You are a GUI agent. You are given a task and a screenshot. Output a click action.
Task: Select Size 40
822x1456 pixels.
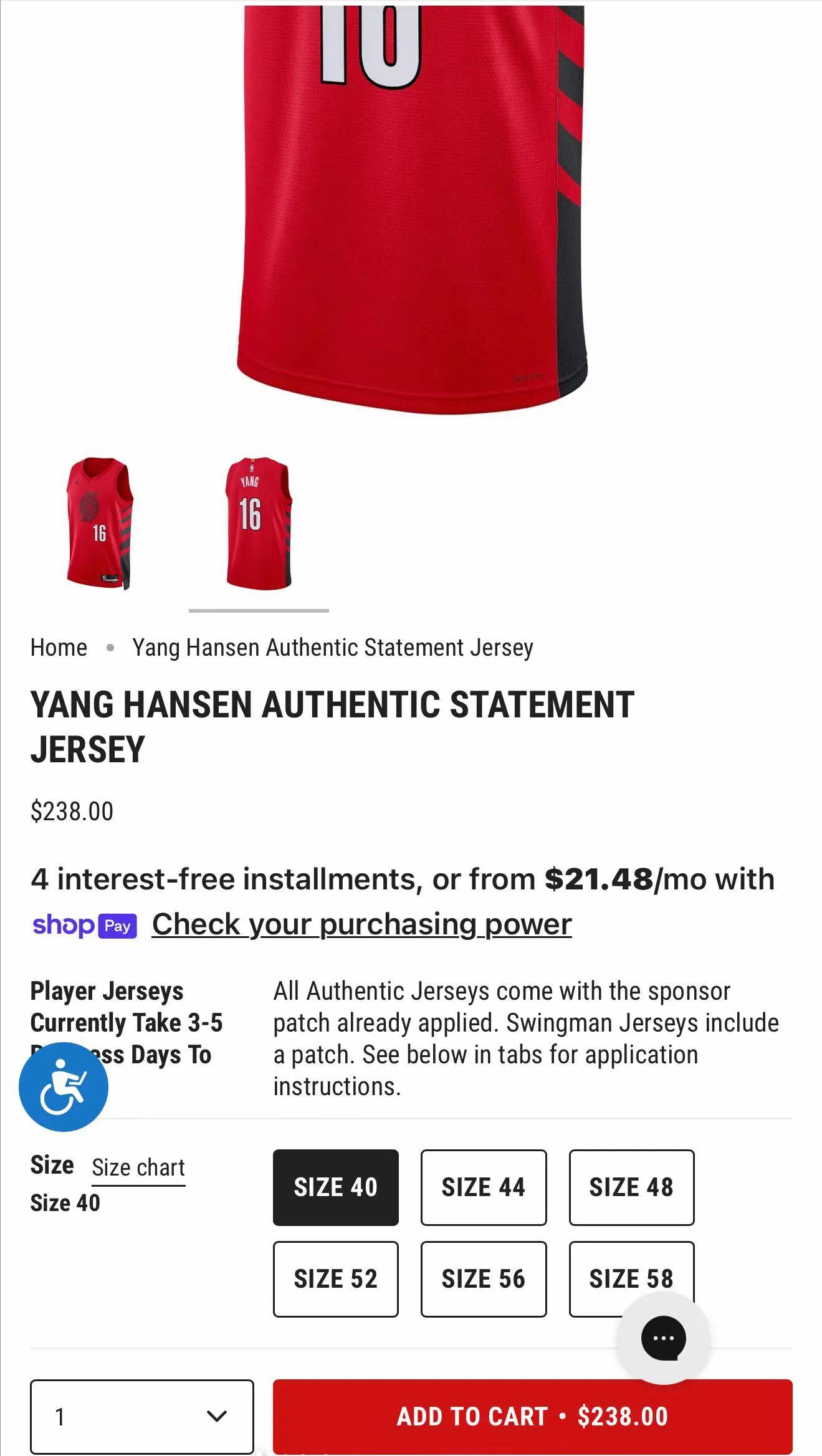point(335,1187)
